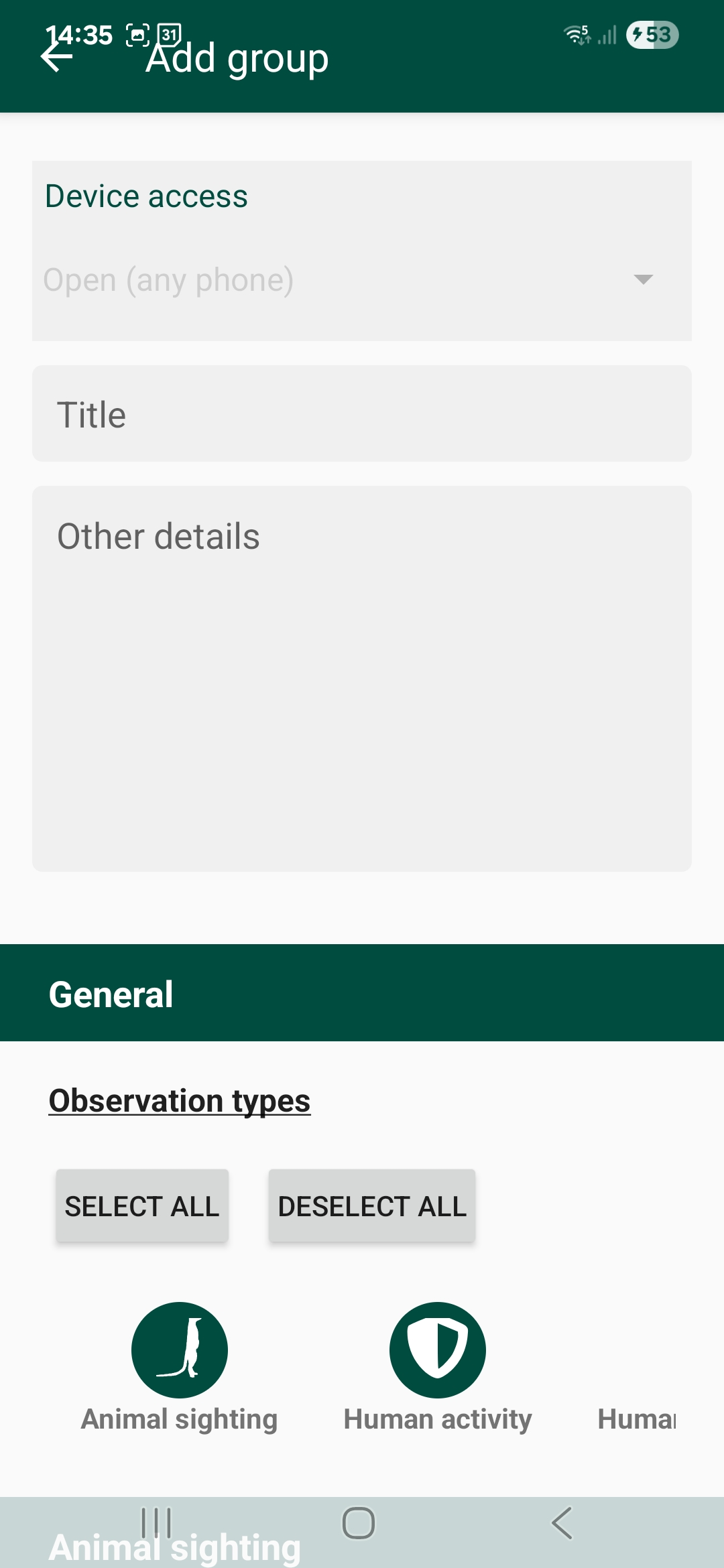
Task: Select the Animal sighting observation type
Action: 180,1367
